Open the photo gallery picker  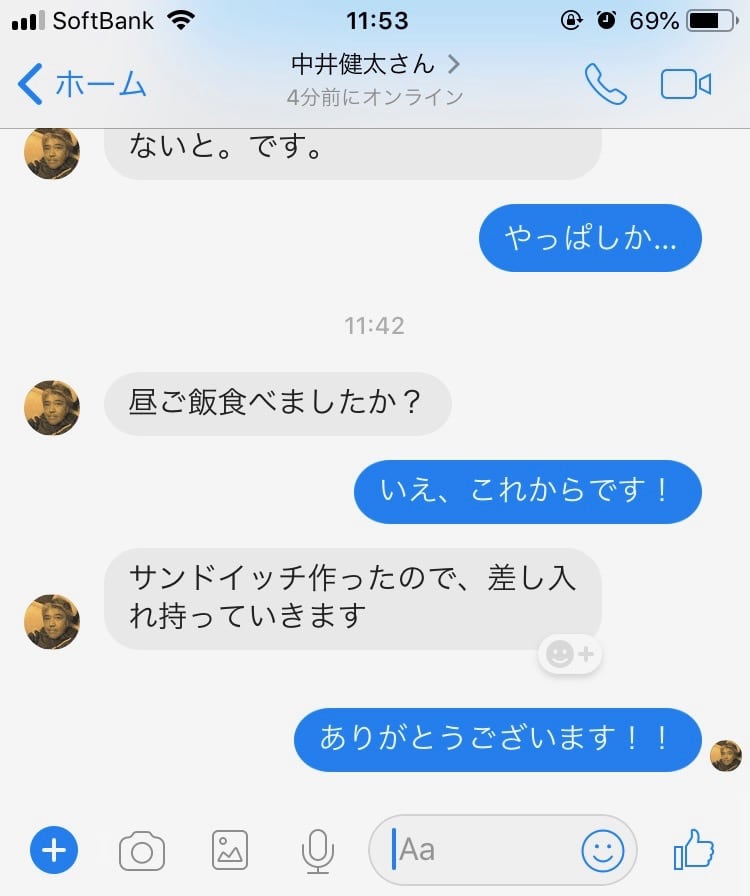[x=230, y=851]
